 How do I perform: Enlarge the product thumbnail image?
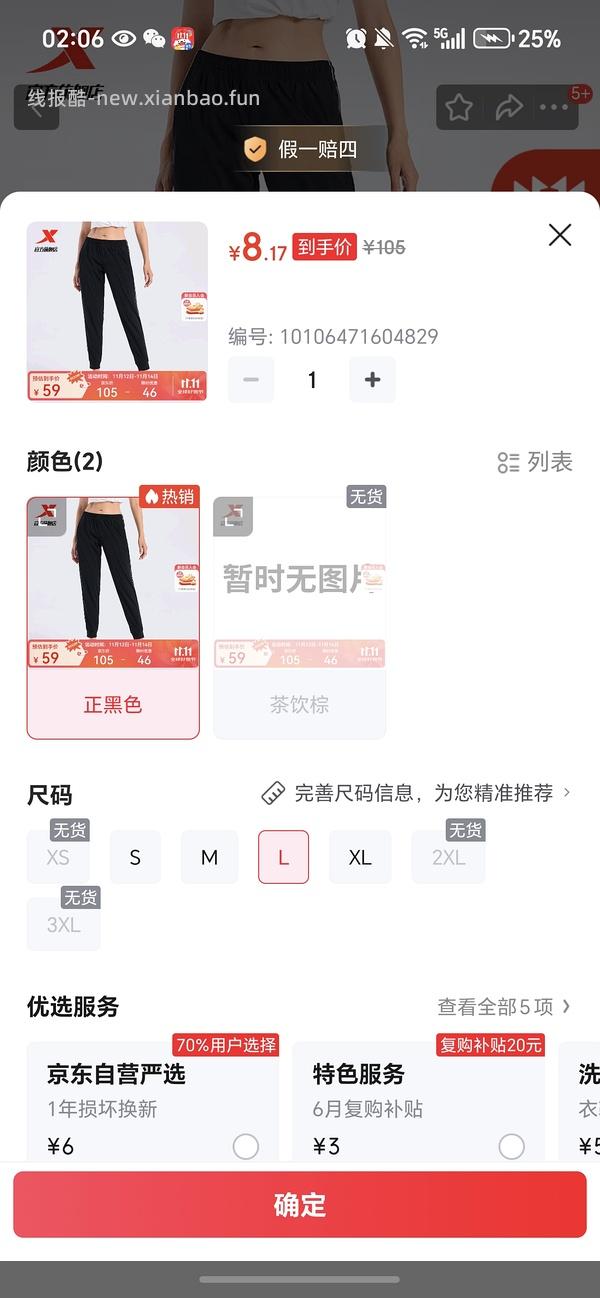coord(117,311)
